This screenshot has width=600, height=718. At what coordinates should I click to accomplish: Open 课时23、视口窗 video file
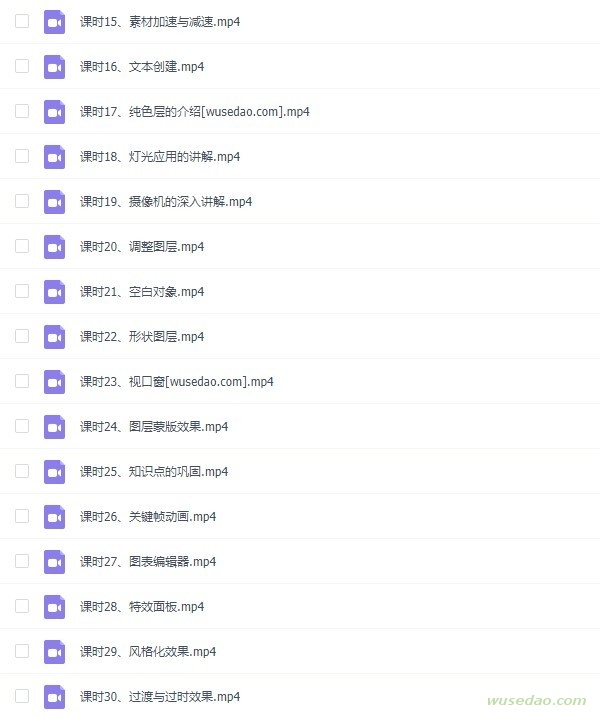coord(176,382)
